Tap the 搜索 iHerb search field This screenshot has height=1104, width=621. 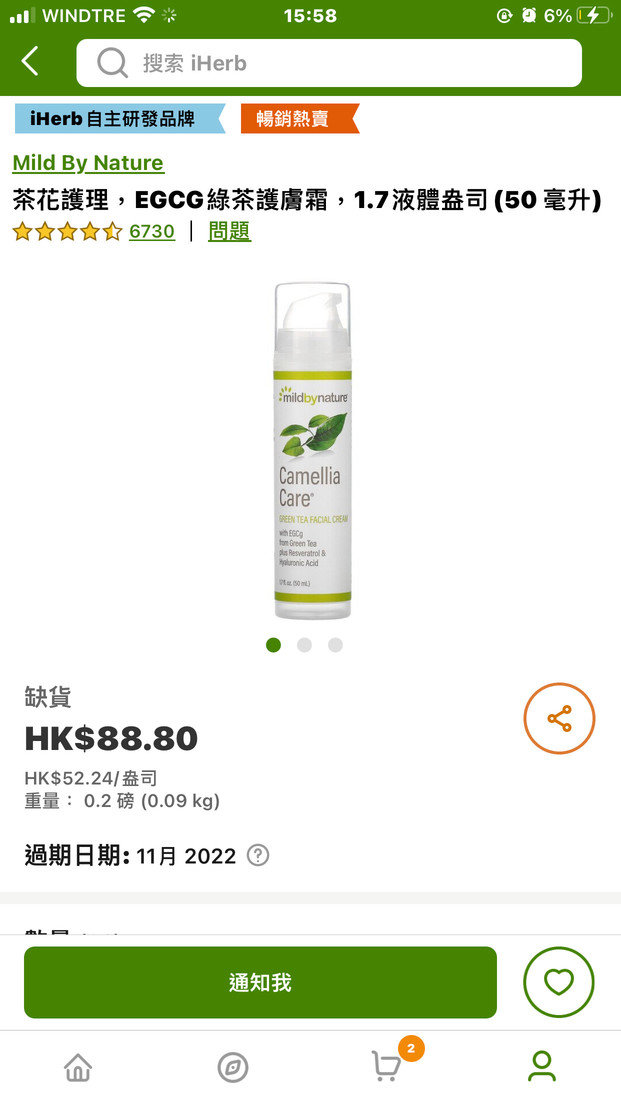pyautogui.click(x=329, y=63)
